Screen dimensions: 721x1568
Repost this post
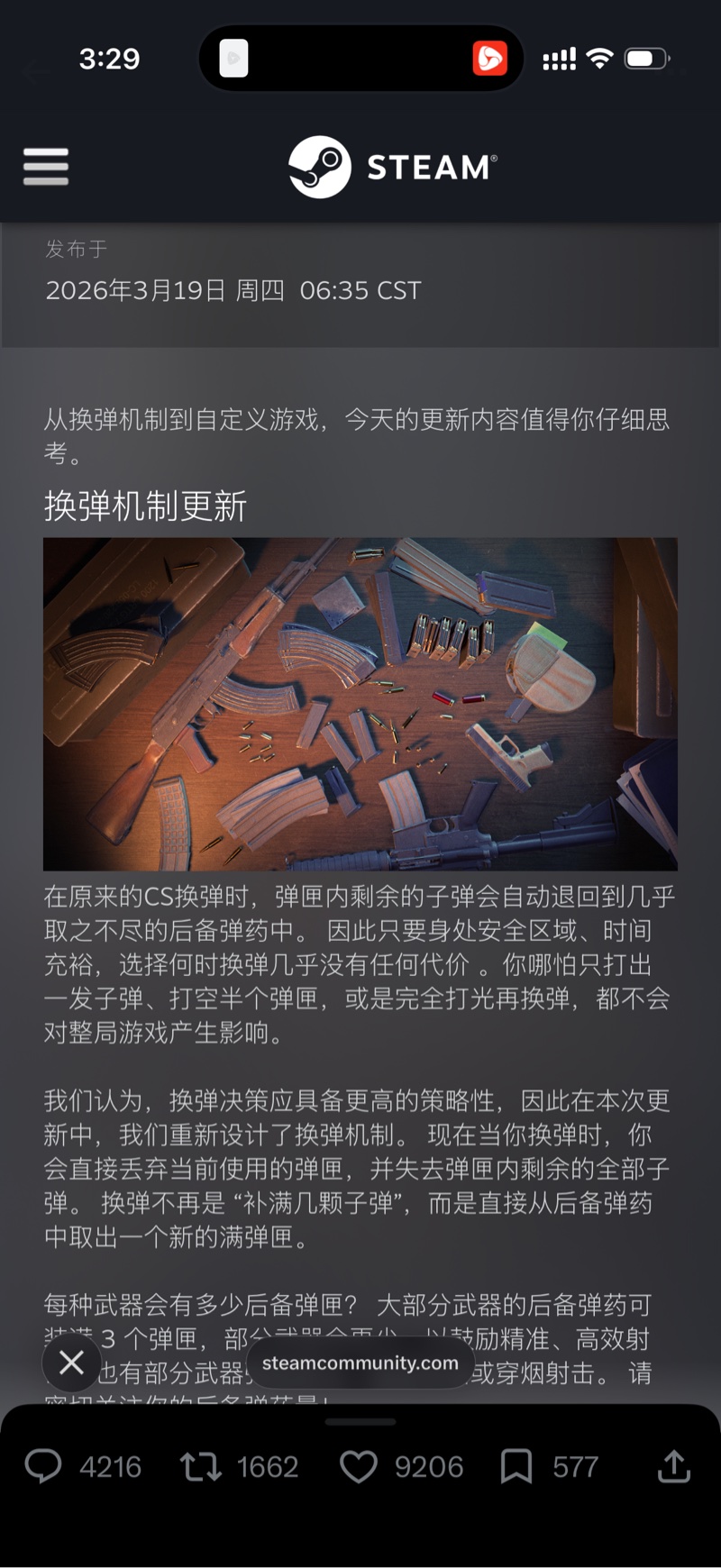click(201, 1466)
